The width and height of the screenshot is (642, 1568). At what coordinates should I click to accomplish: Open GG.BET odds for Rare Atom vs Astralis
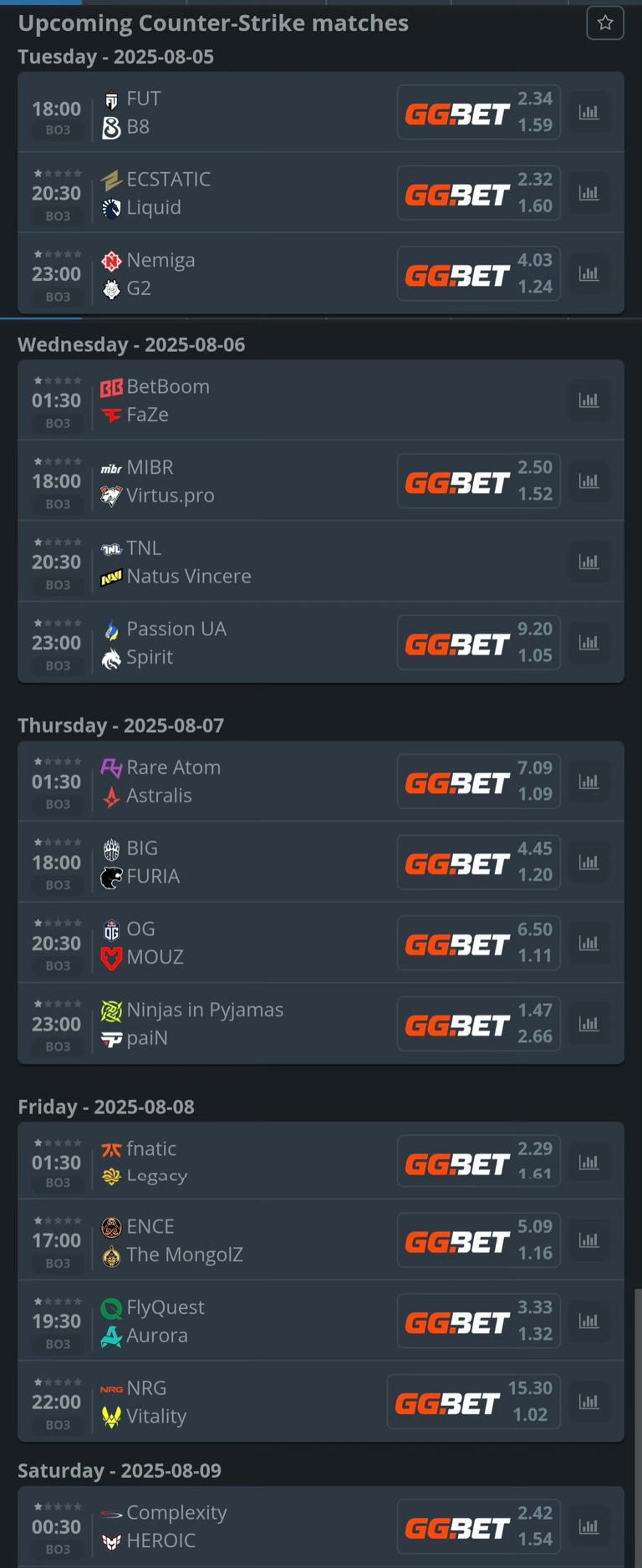478,781
